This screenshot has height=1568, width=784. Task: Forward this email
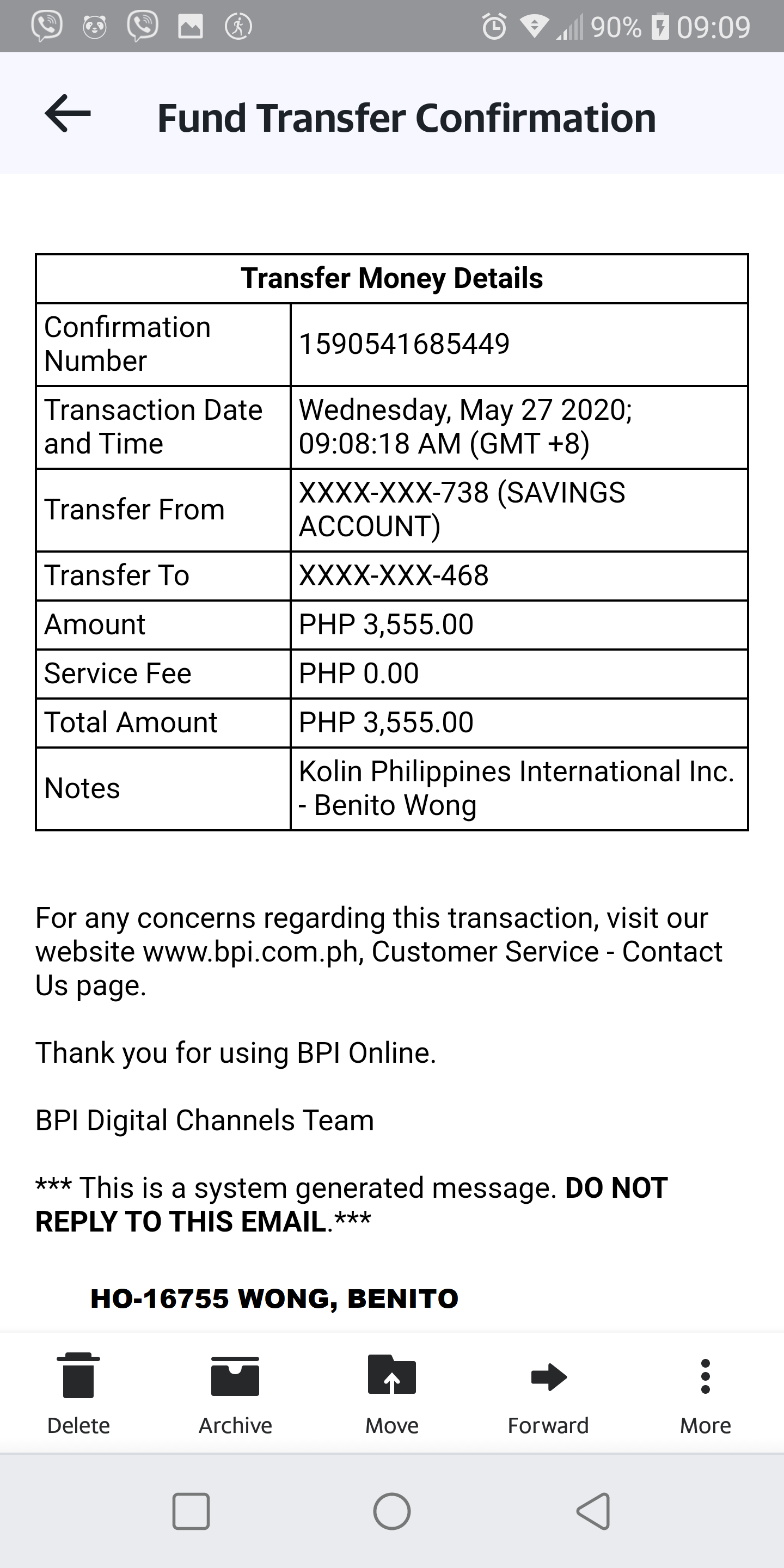coord(548,1391)
